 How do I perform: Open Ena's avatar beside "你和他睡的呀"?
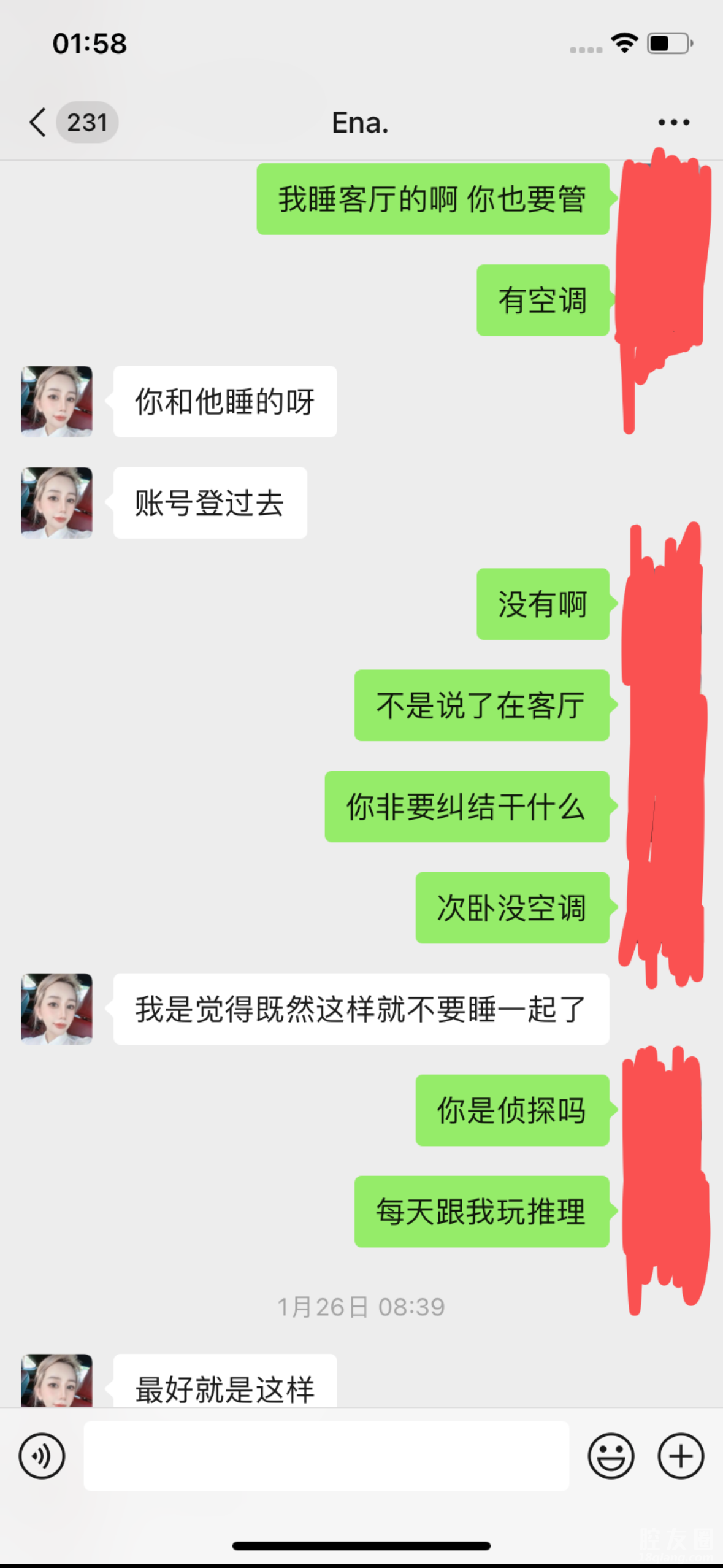pos(56,402)
